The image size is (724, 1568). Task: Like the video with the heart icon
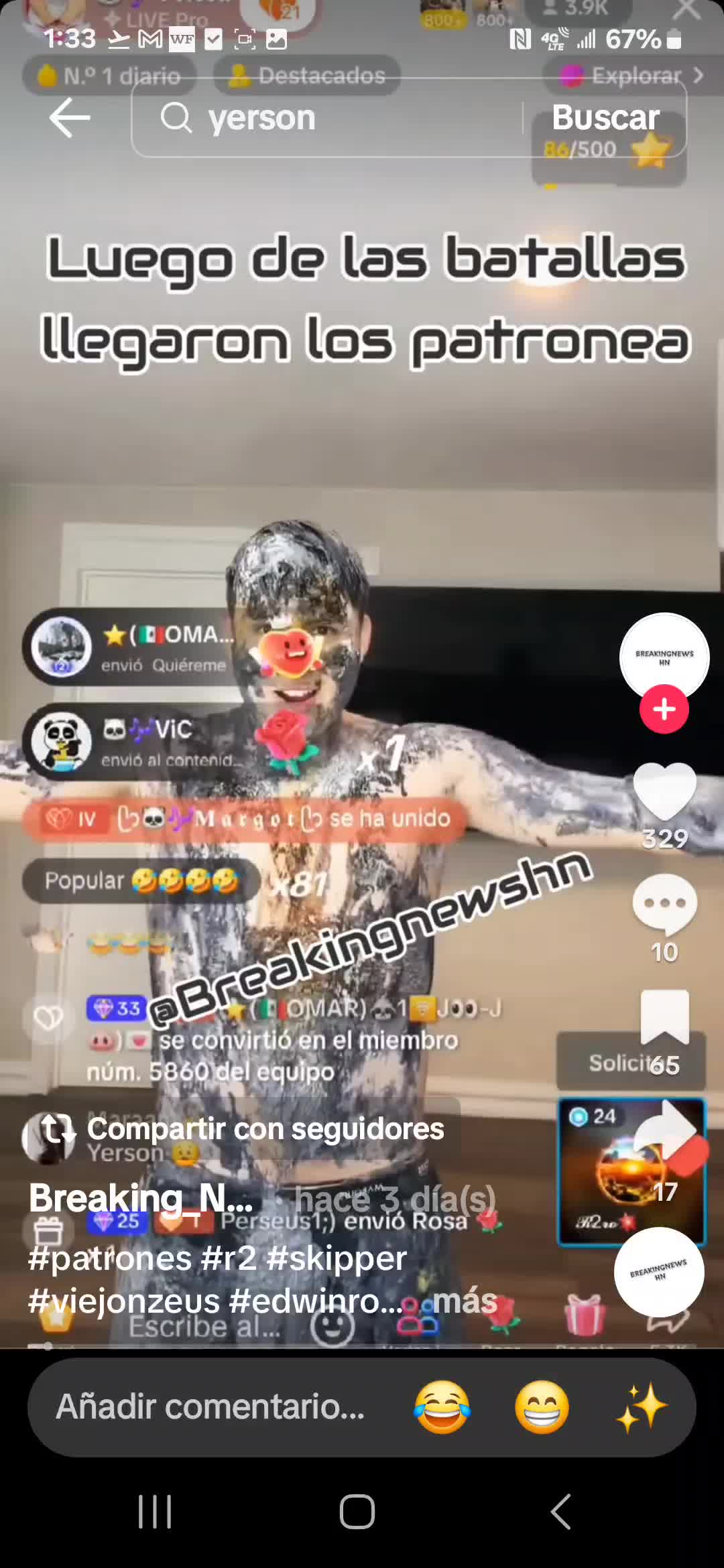pyautogui.click(x=664, y=792)
